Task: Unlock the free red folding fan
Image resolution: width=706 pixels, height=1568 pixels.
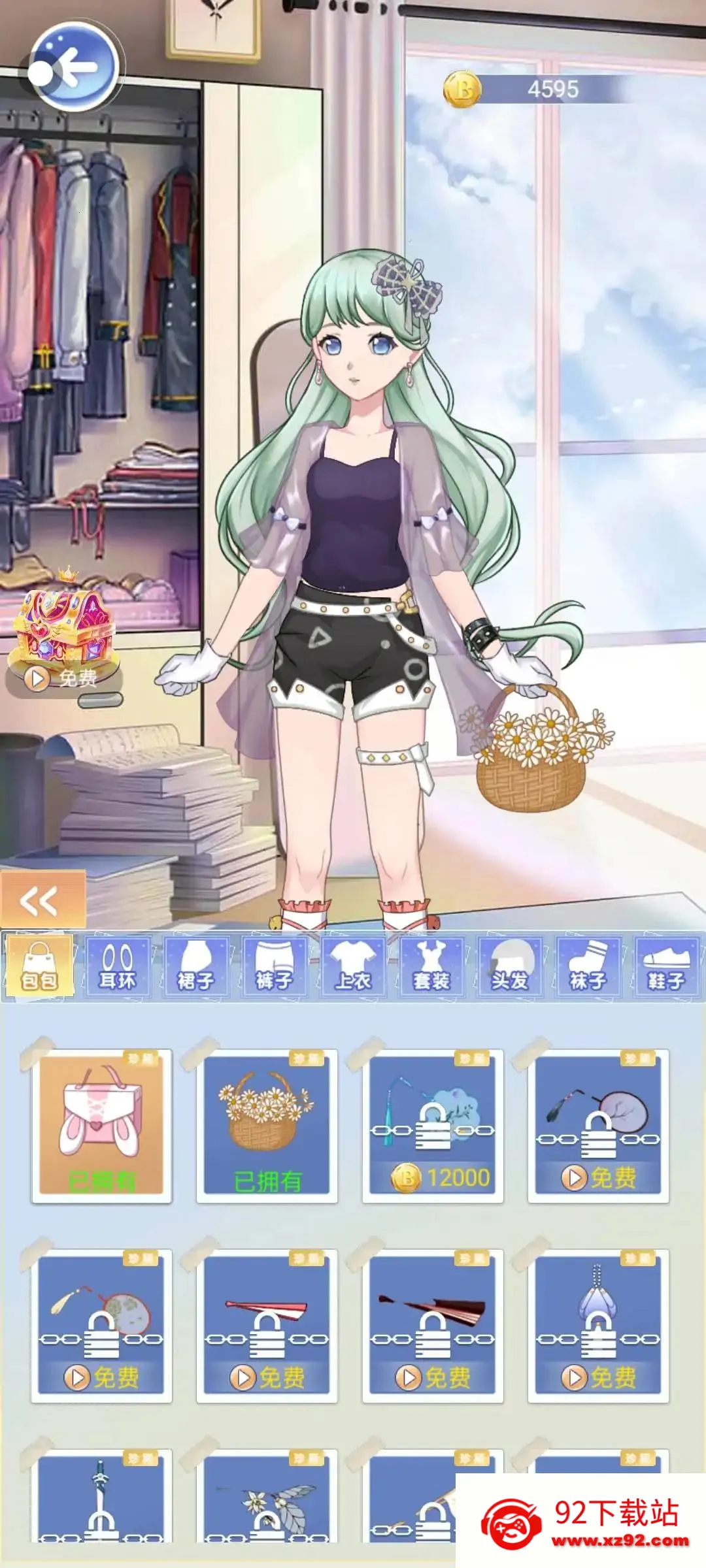Action: (x=267, y=1325)
